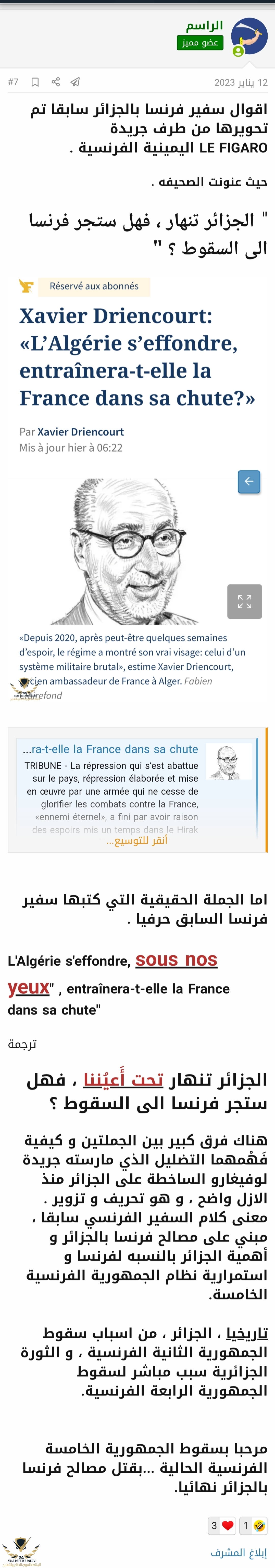Image resolution: width=275 pixels, height=1568 pixels.
Task: Open the Le Figaro article screenshot image
Action: coord(137,487)
